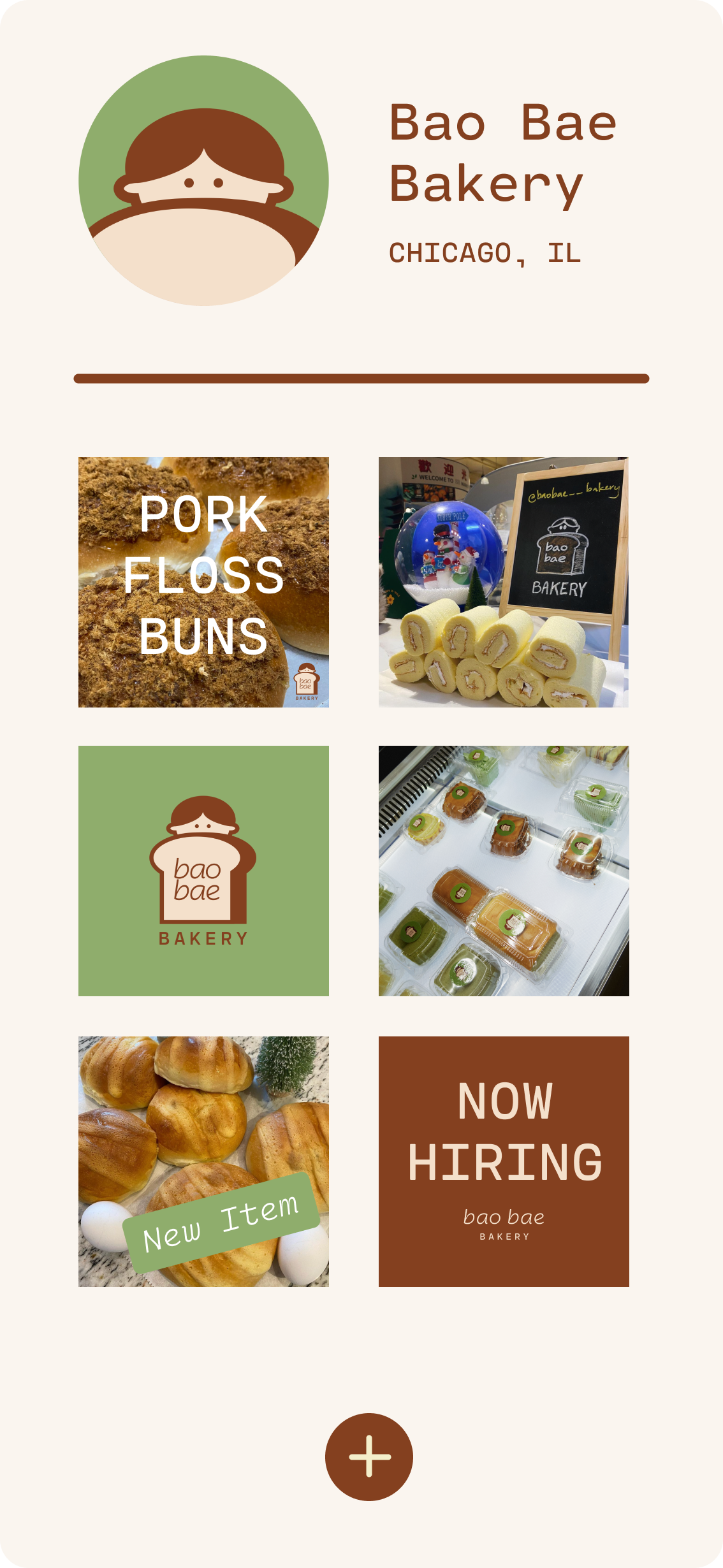Open the packaged cakes display case photo
Screen dimensions: 723x1568
[x=504, y=871]
